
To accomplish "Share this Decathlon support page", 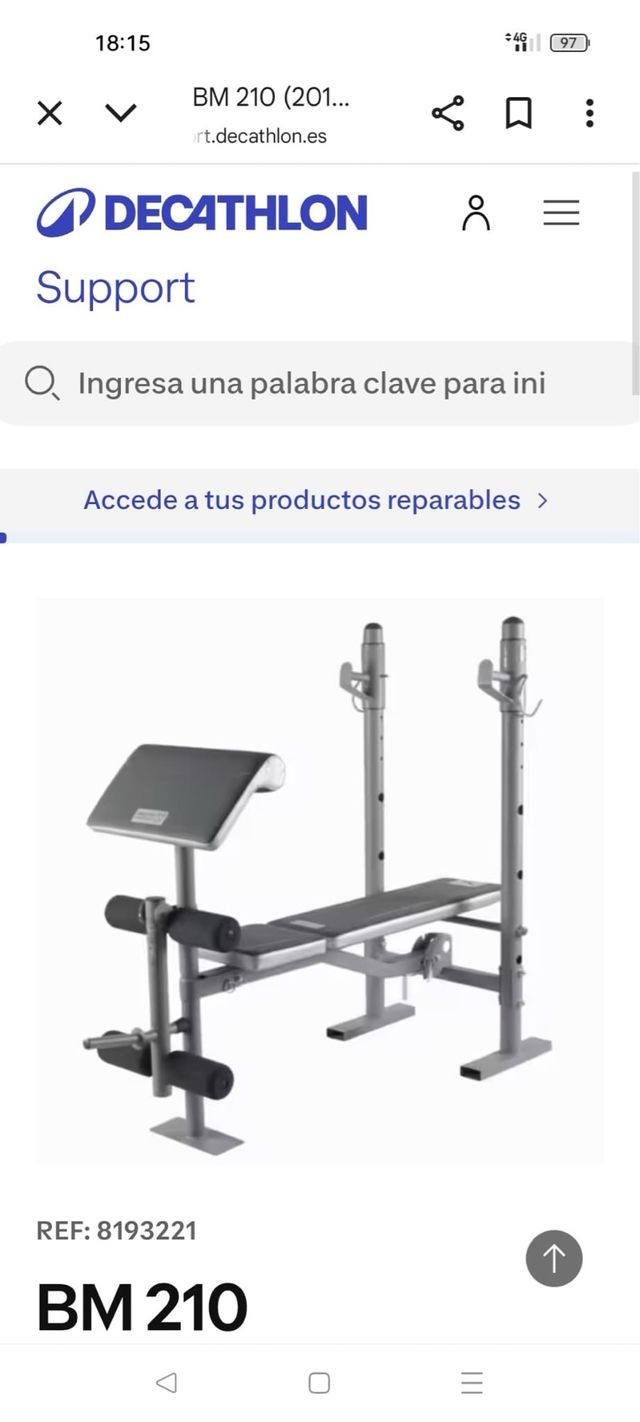I will (x=448, y=113).
